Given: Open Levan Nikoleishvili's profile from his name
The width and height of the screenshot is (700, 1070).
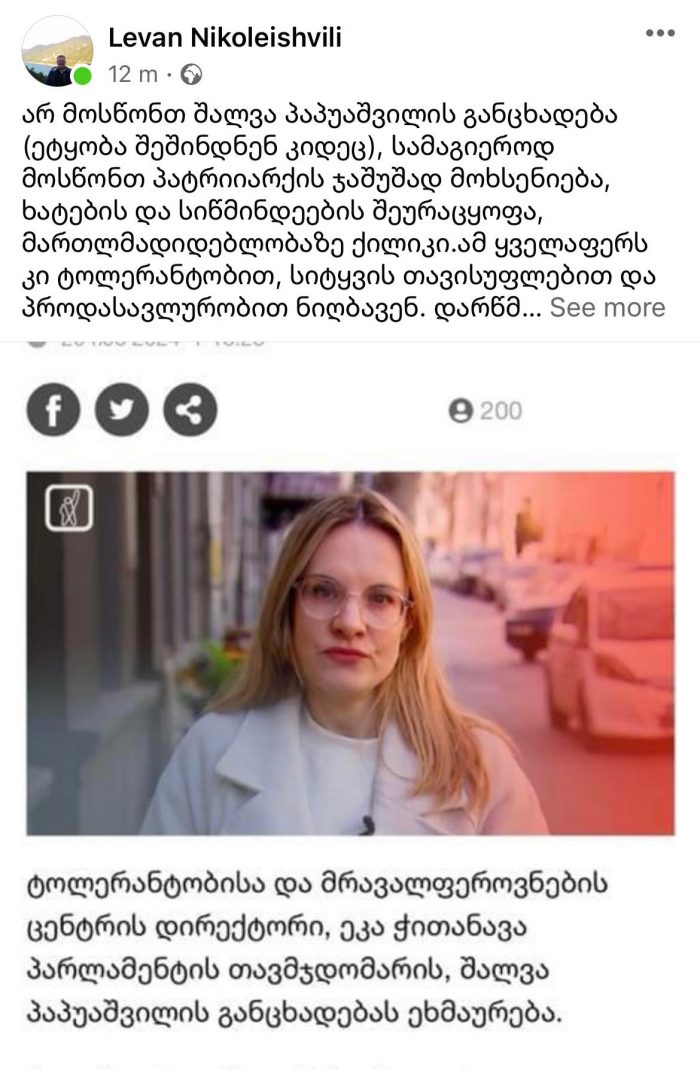Looking at the screenshot, I should pos(224,38).
